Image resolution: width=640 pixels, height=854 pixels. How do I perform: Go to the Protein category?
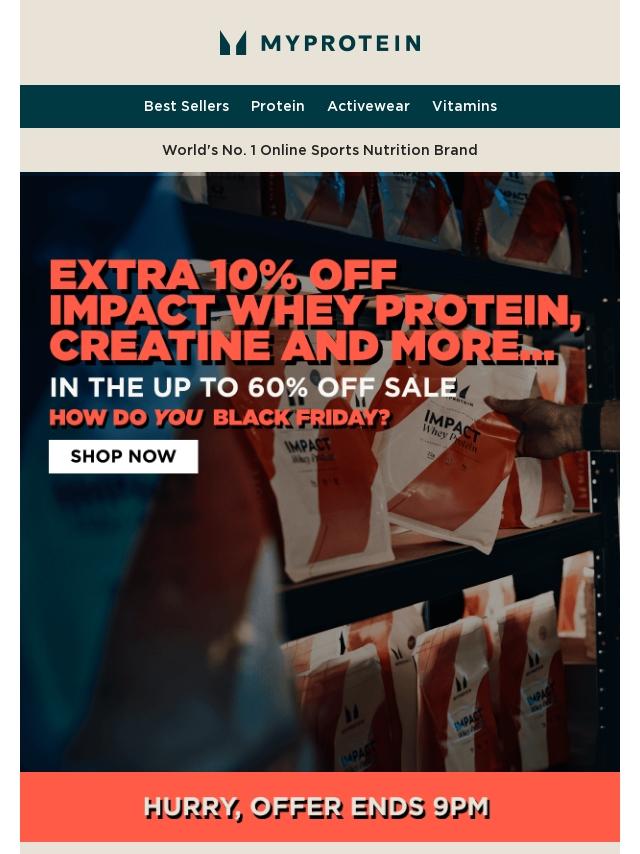tap(277, 106)
